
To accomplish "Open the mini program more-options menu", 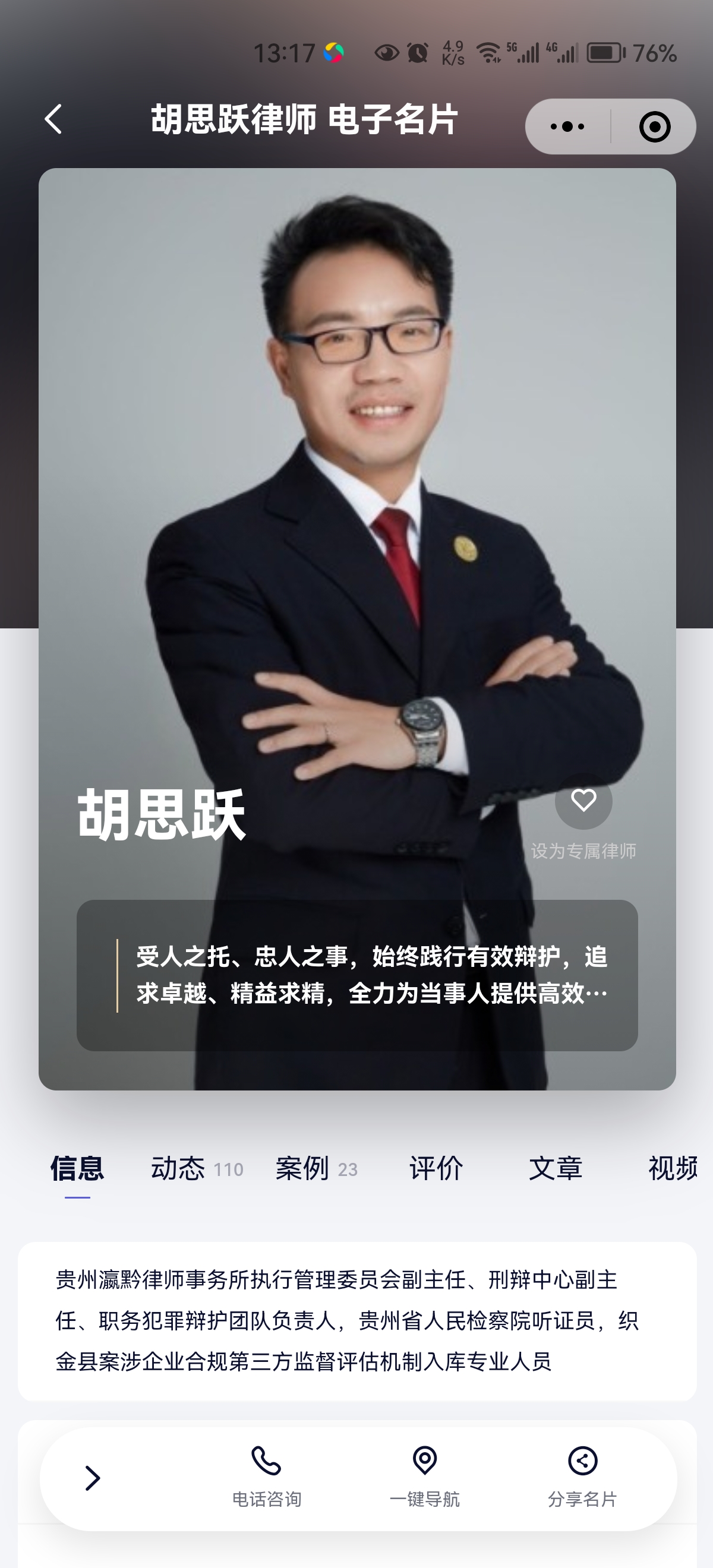I will tap(567, 127).
